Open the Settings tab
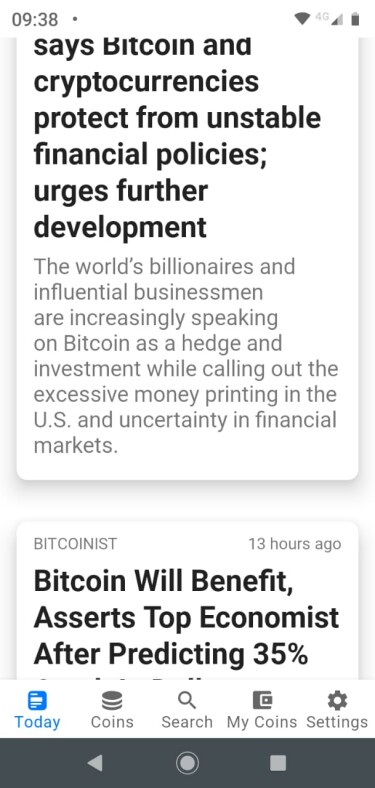 (x=337, y=709)
